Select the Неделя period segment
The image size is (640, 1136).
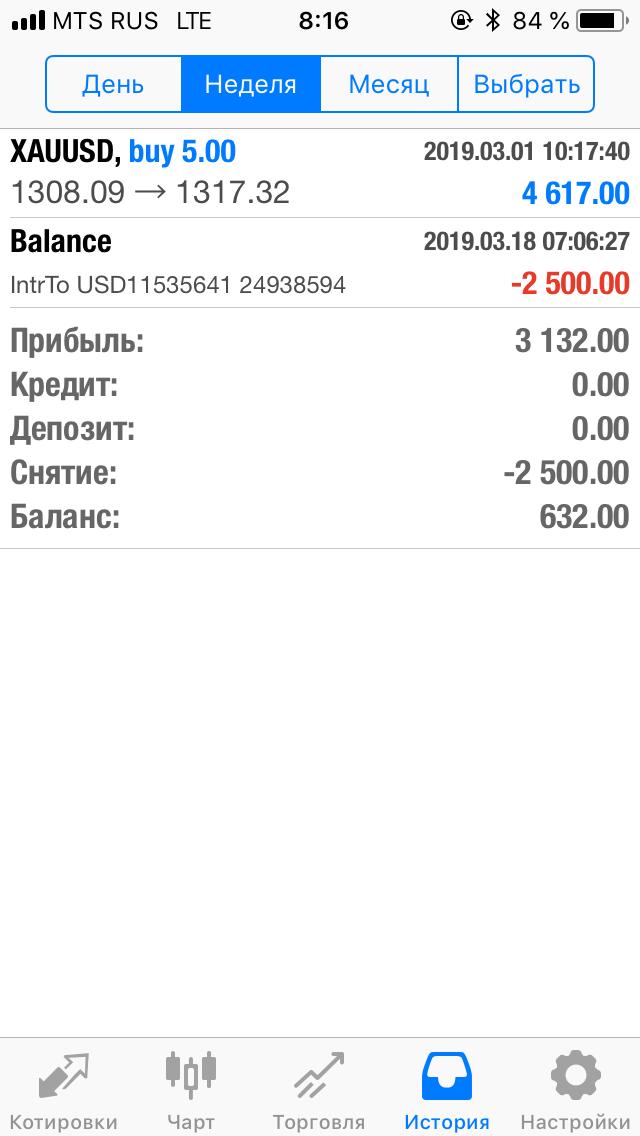(251, 84)
